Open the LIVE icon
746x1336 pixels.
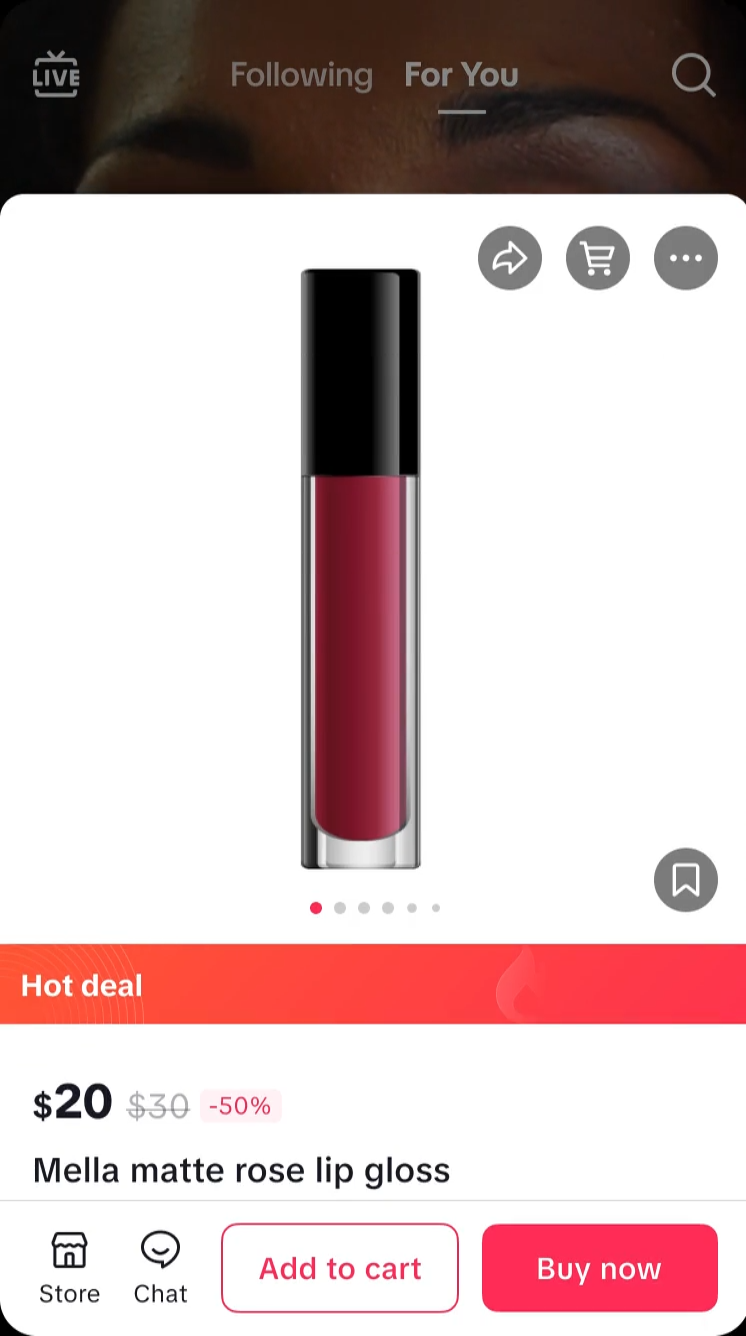pyautogui.click(x=56, y=75)
